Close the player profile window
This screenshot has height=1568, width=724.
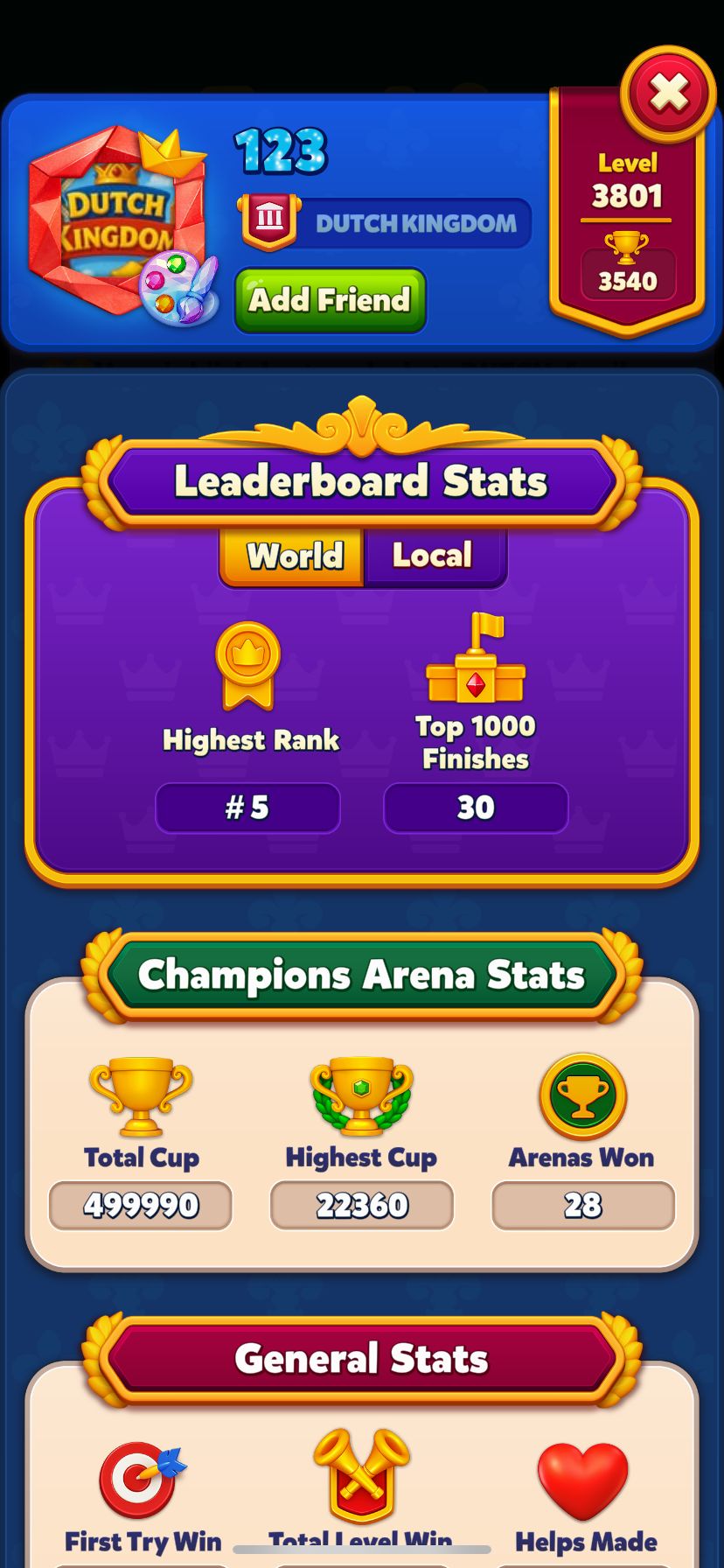(669, 94)
